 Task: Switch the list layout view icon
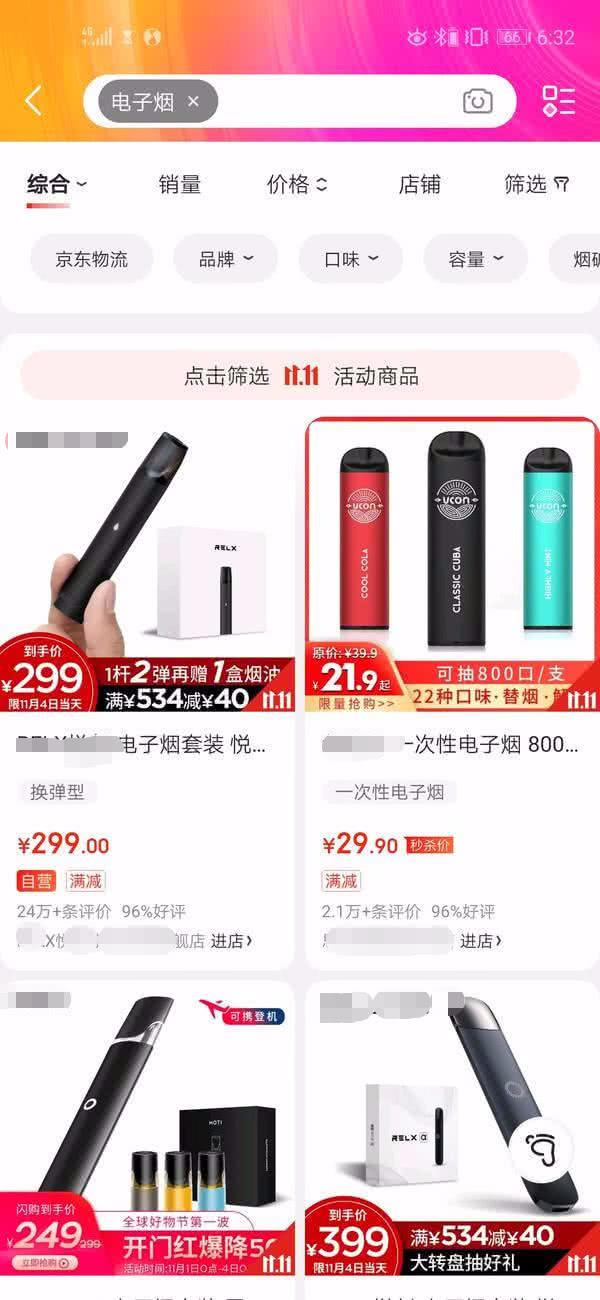click(x=558, y=100)
